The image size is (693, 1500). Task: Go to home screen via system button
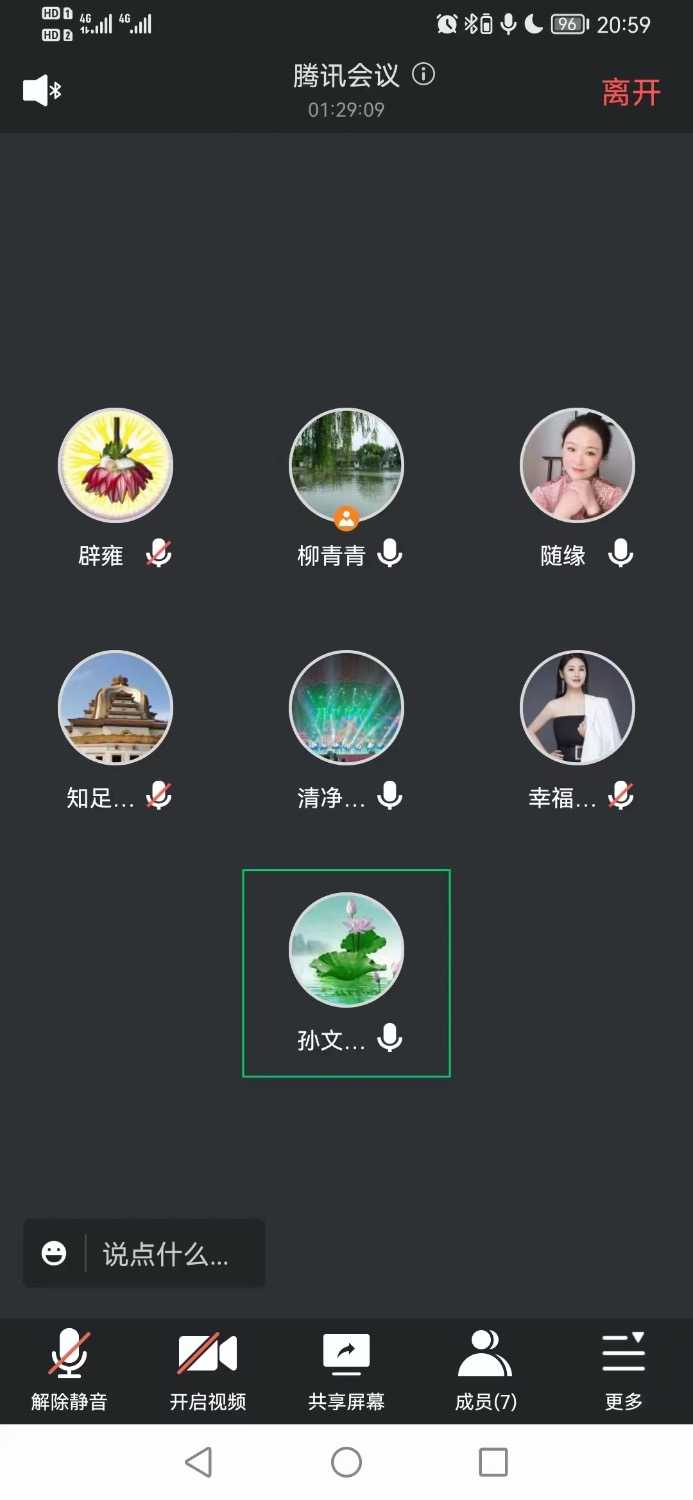pos(346,1462)
